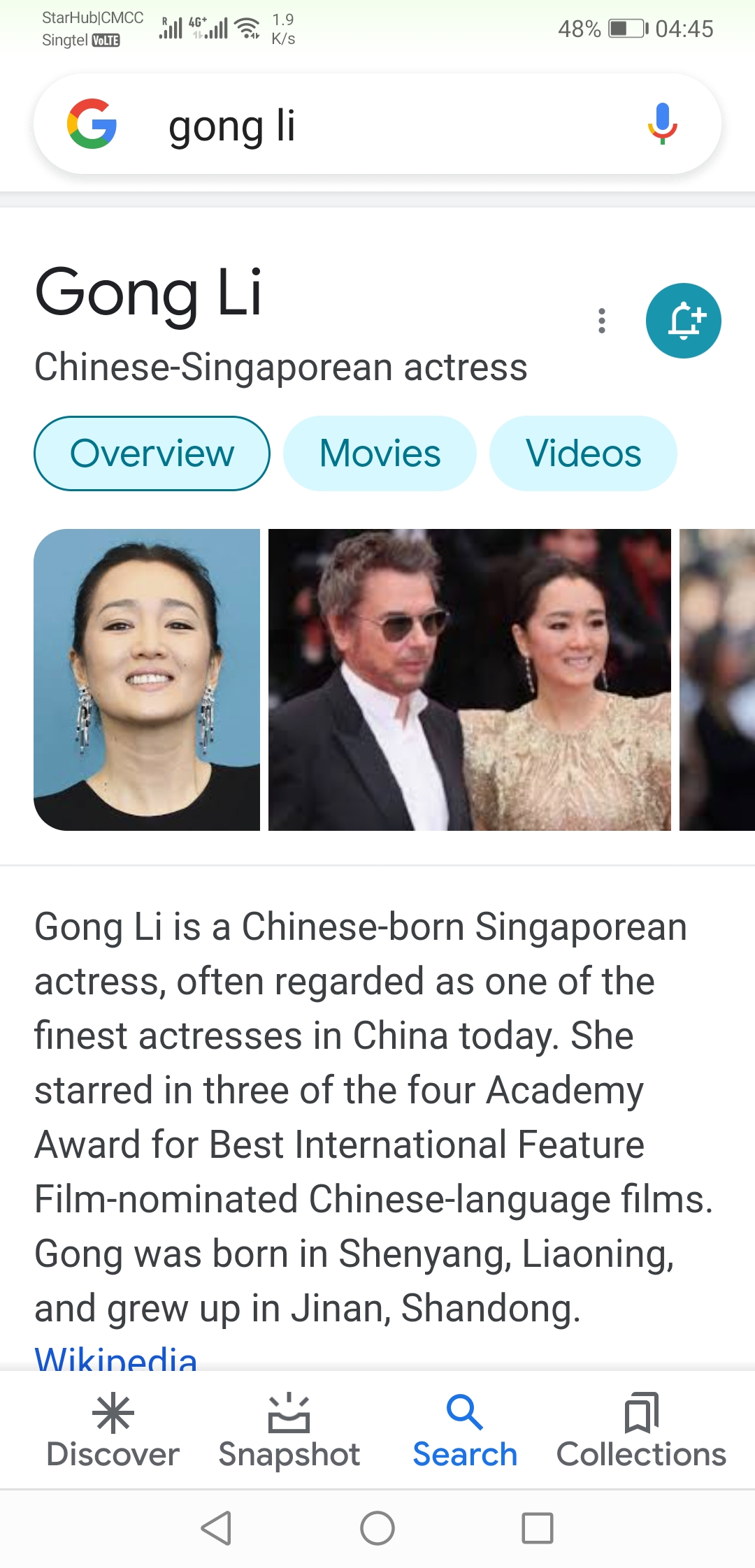
Task: Switch to the Videos chip
Action: pos(583,453)
